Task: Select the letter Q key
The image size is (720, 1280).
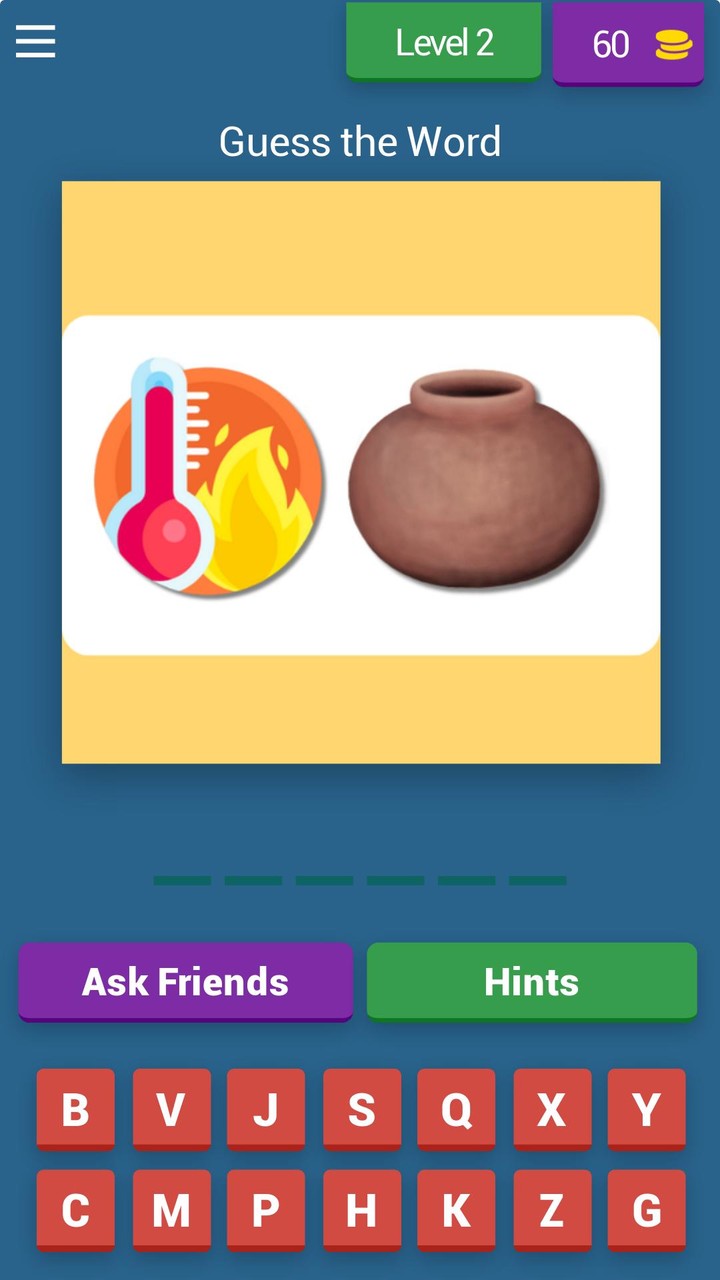Action: click(x=456, y=1110)
